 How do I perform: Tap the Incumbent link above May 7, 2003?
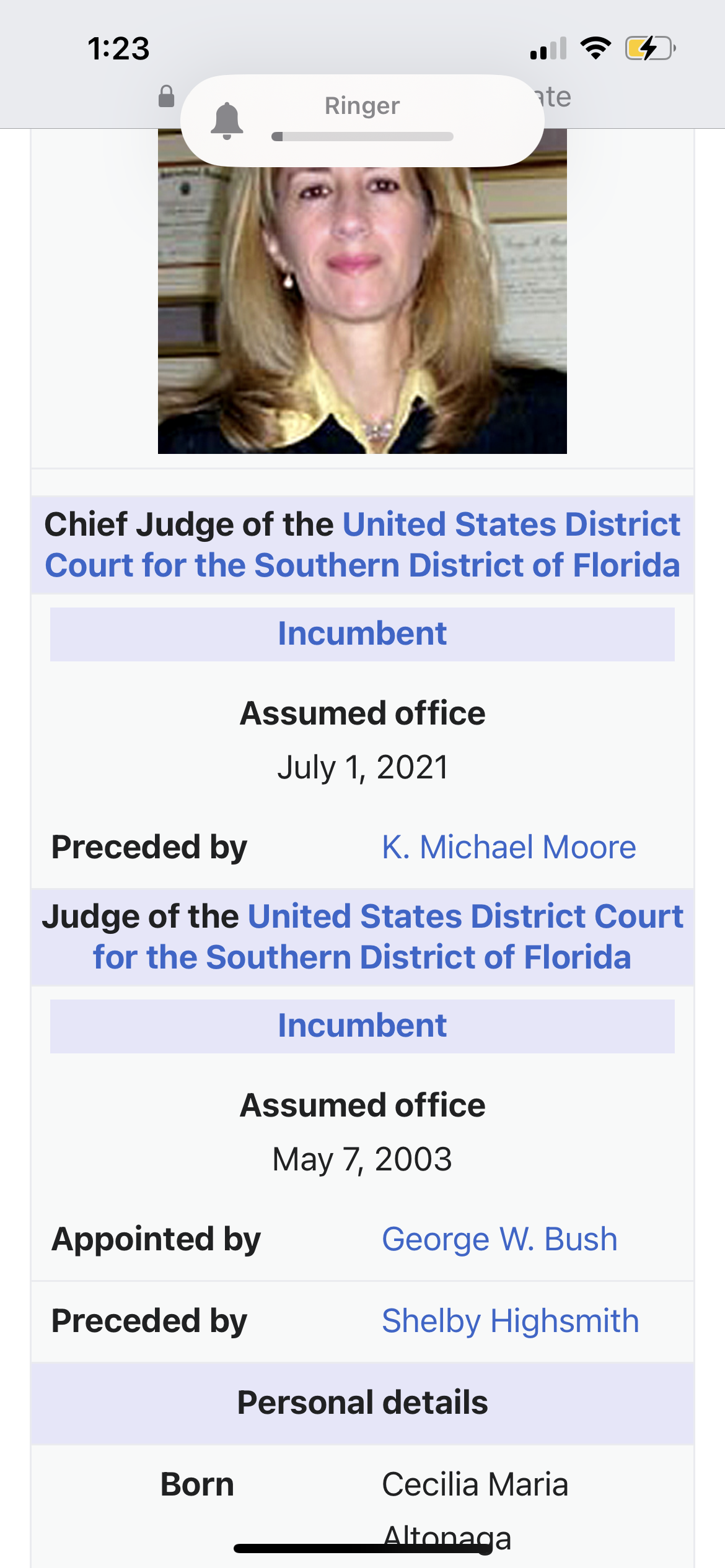[x=362, y=1026]
